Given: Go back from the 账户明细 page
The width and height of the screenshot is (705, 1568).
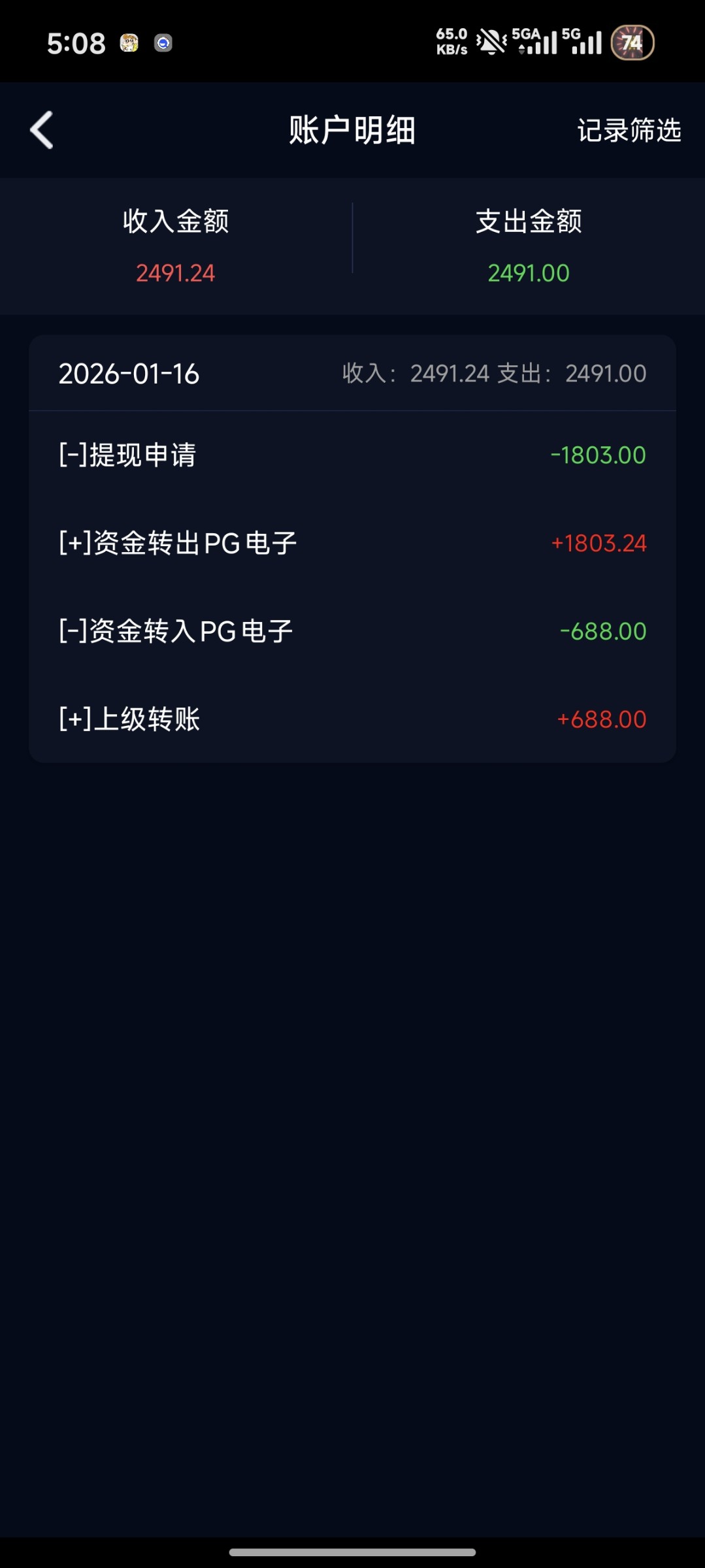Looking at the screenshot, I should 42,130.
